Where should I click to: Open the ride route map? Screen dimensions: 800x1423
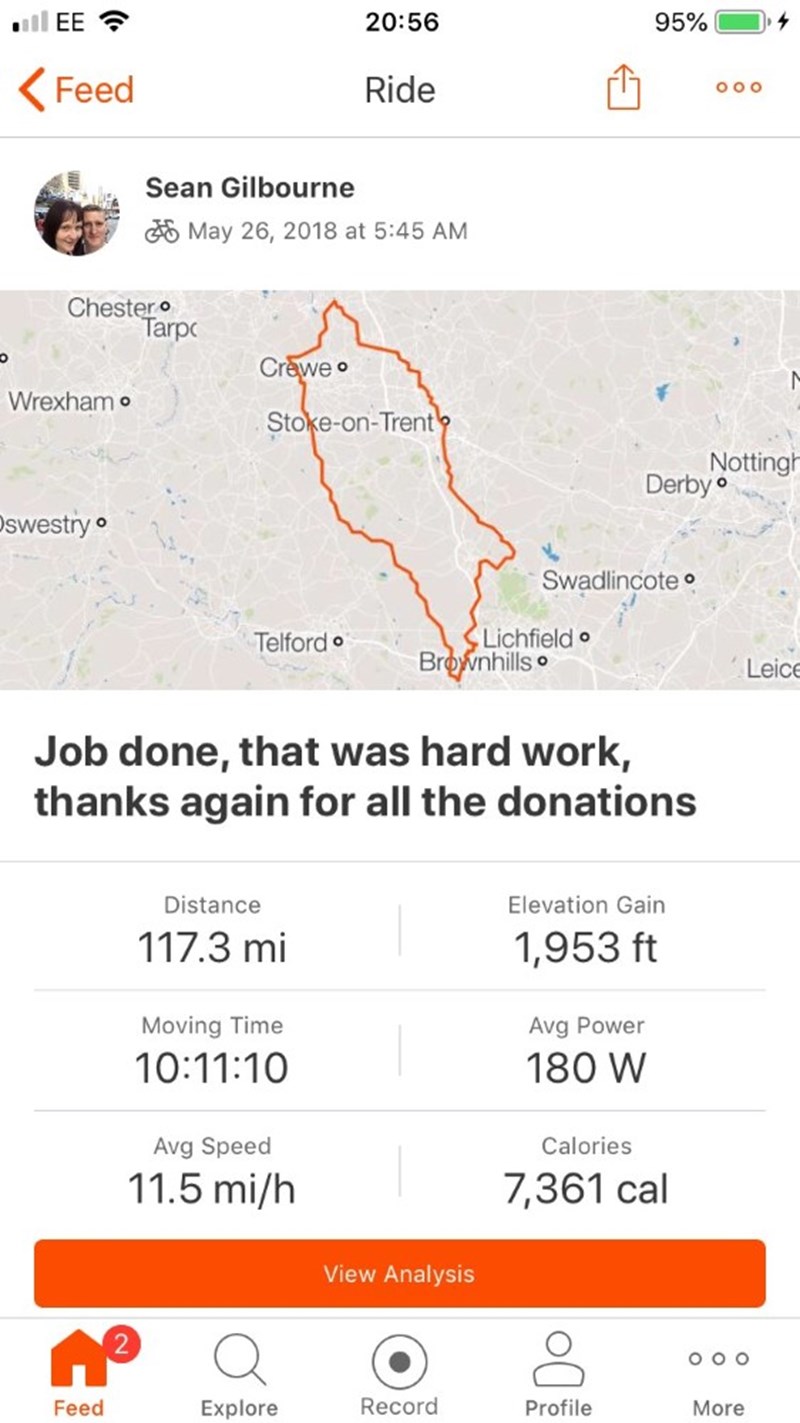(400, 489)
